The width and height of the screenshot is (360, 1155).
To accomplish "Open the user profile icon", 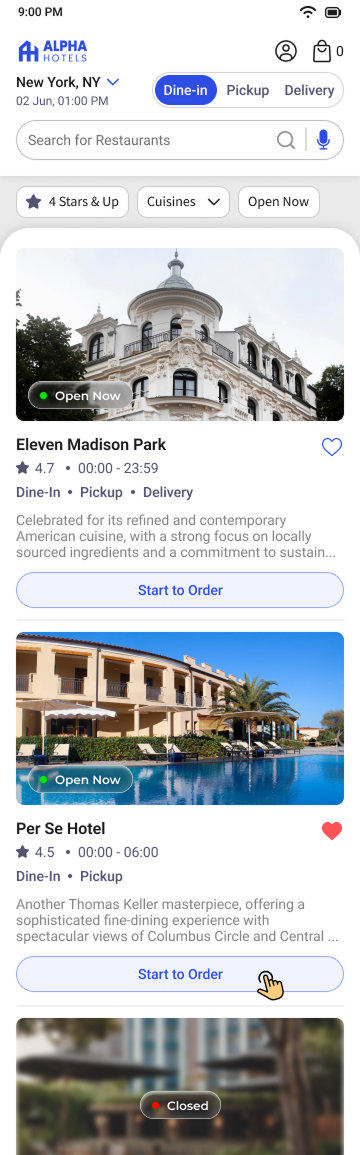I will point(286,51).
